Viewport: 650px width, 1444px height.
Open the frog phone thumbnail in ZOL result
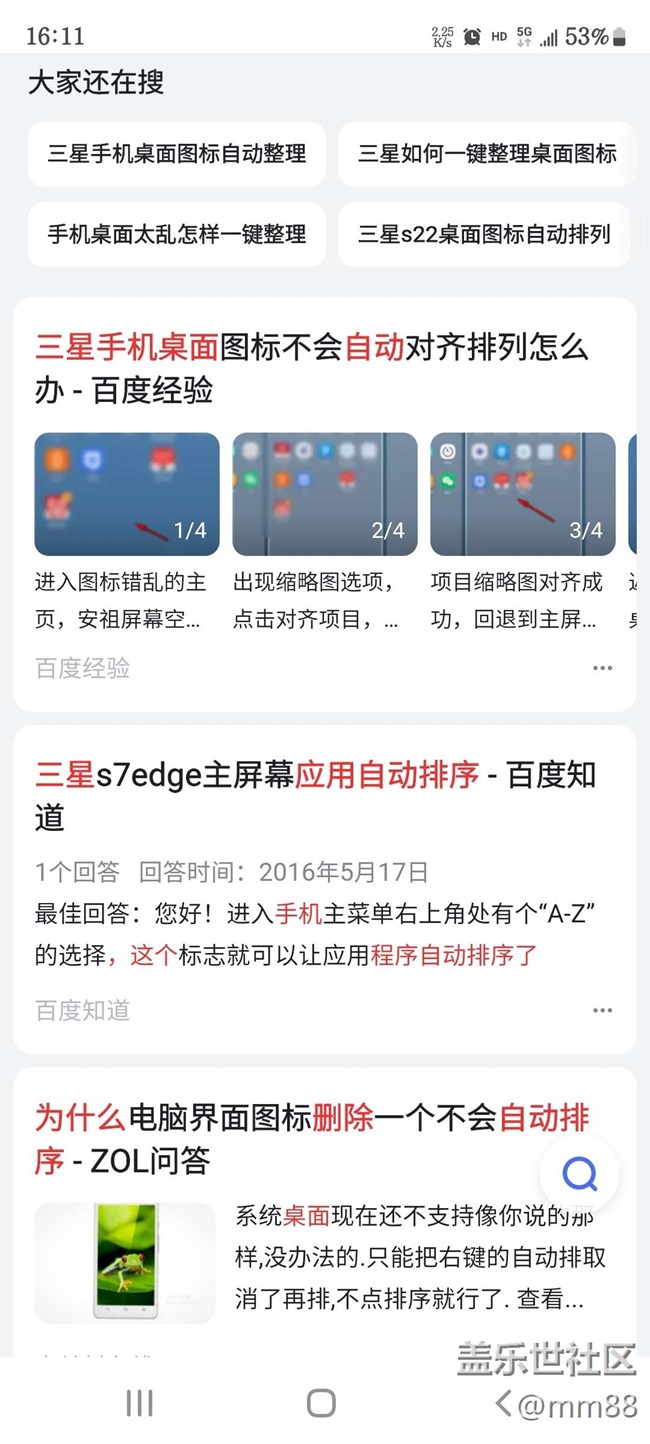point(125,1263)
